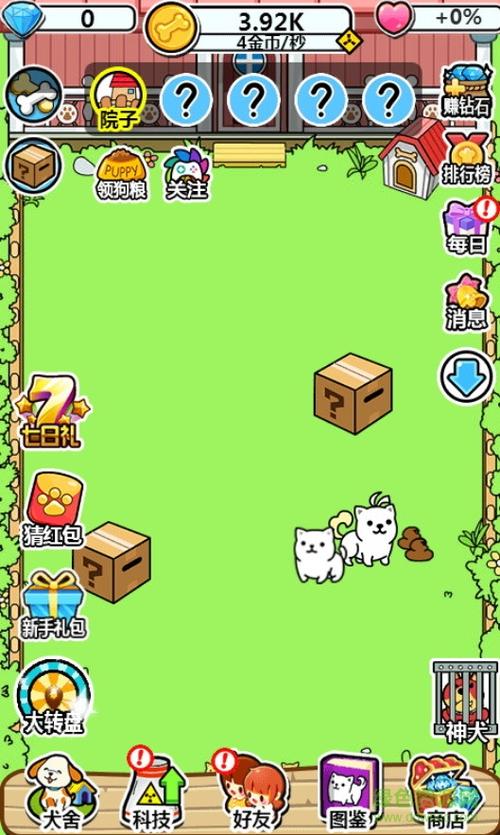
Task: Open the 消息 messages
Action: coord(466,302)
